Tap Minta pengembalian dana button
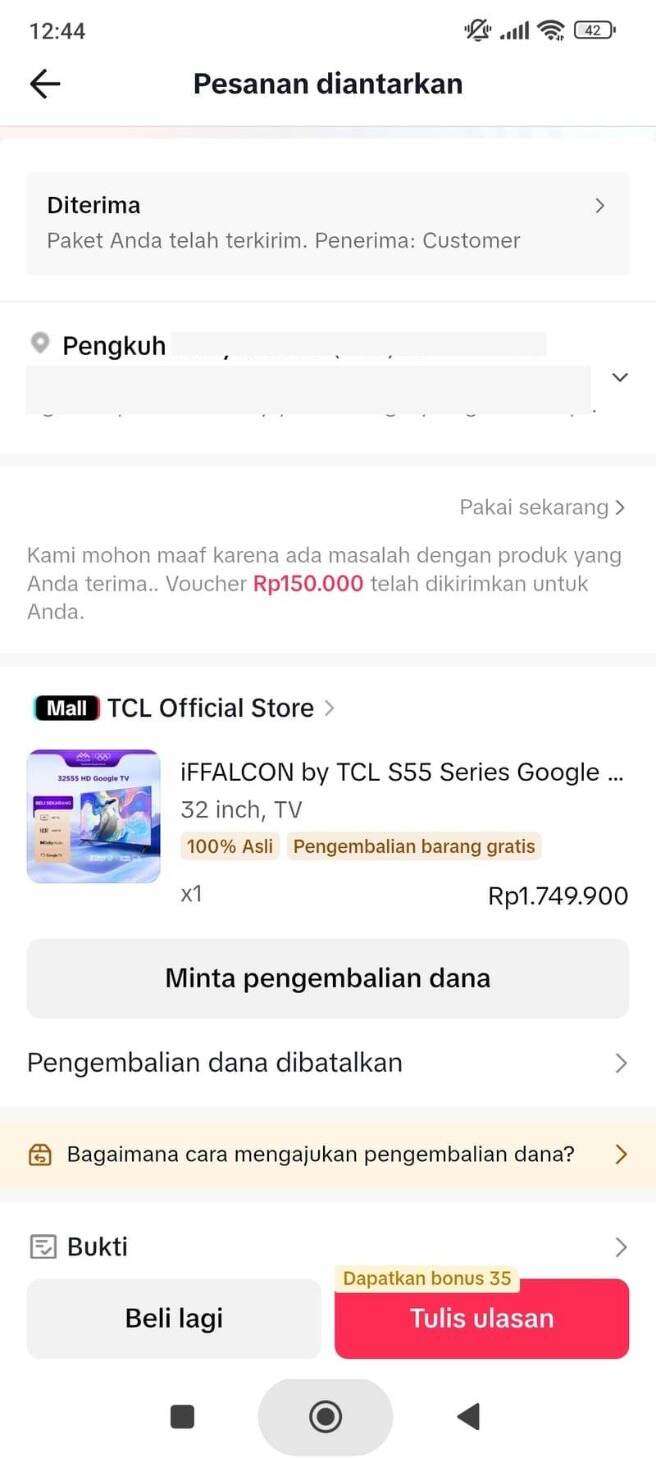The height and width of the screenshot is (1458, 656). (x=328, y=978)
